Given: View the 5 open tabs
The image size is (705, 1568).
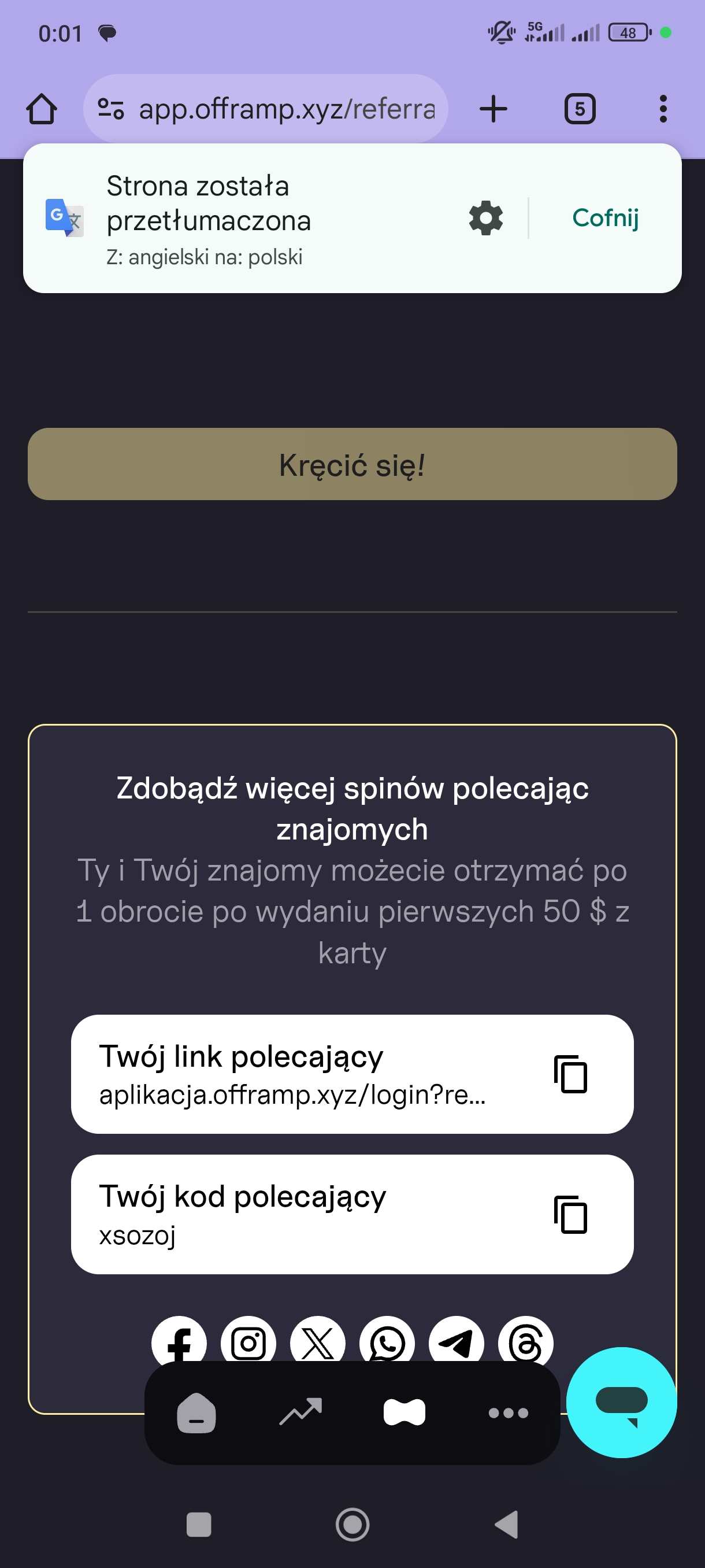Looking at the screenshot, I should (x=580, y=109).
